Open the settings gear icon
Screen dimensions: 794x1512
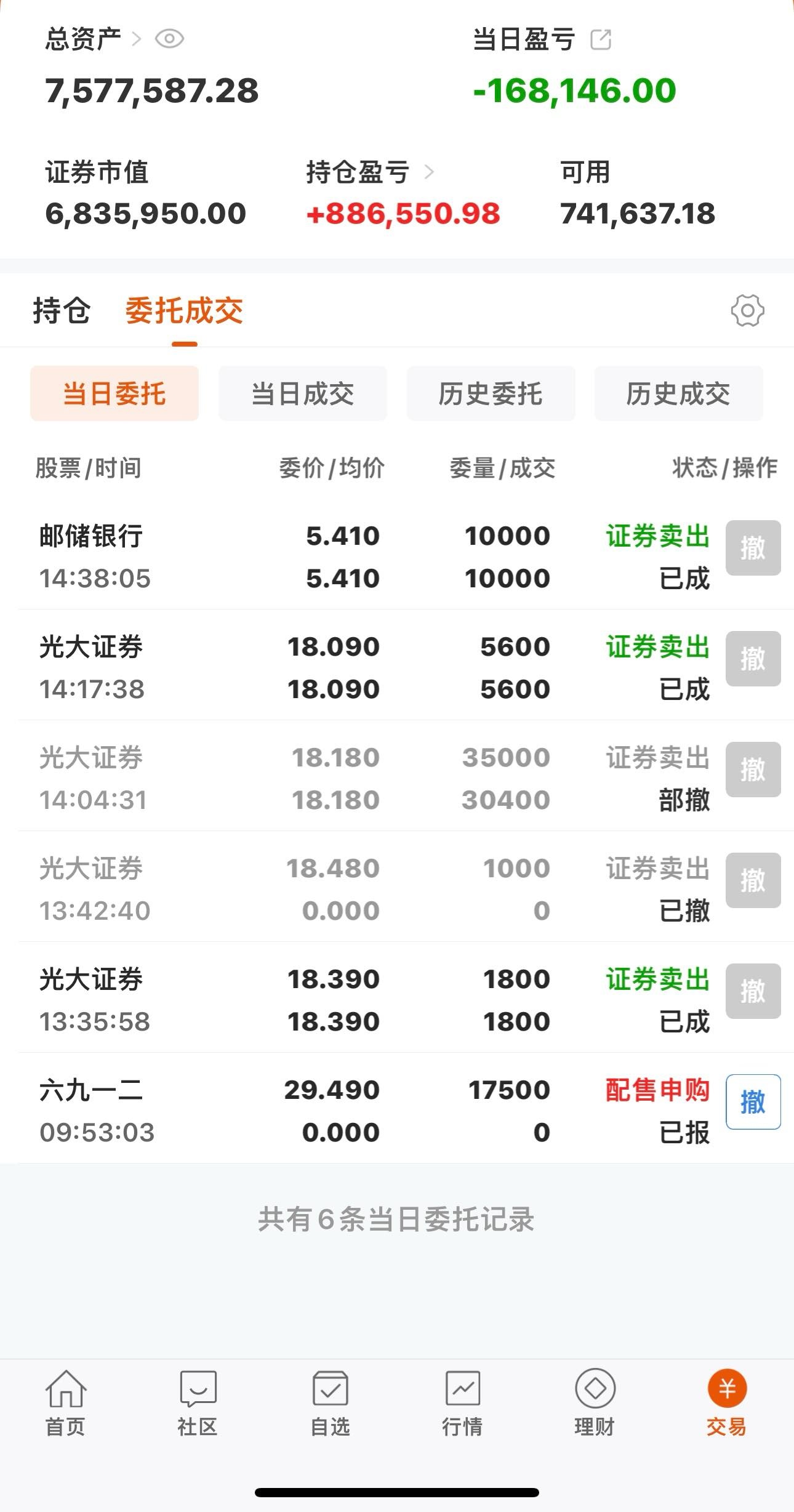click(x=747, y=310)
